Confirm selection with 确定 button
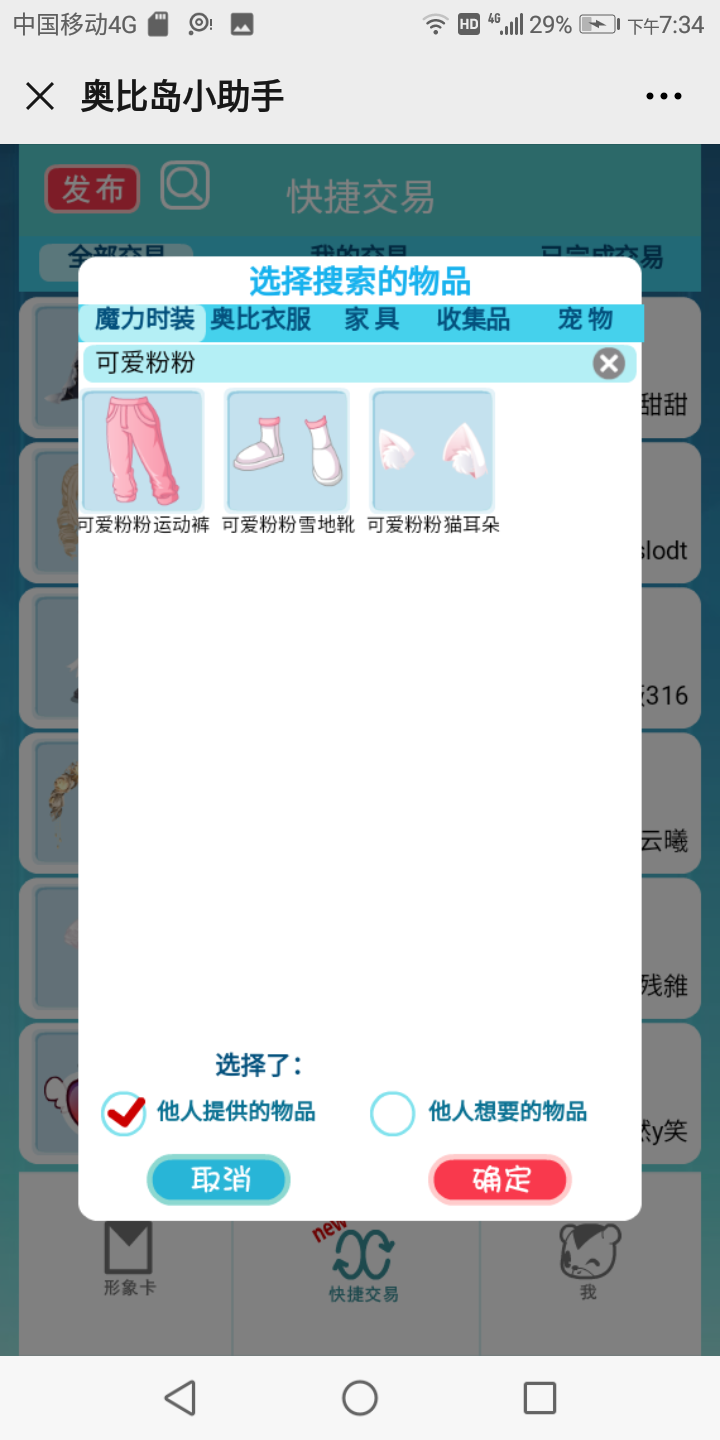This screenshot has width=720, height=1440. tap(500, 1180)
